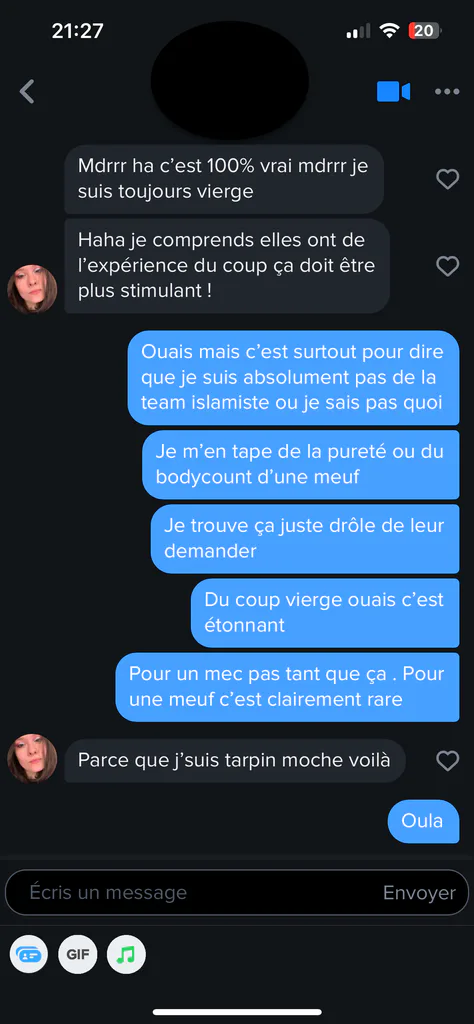Open the GIF picker
The height and width of the screenshot is (1024, 474).
click(x=78, y=954)
